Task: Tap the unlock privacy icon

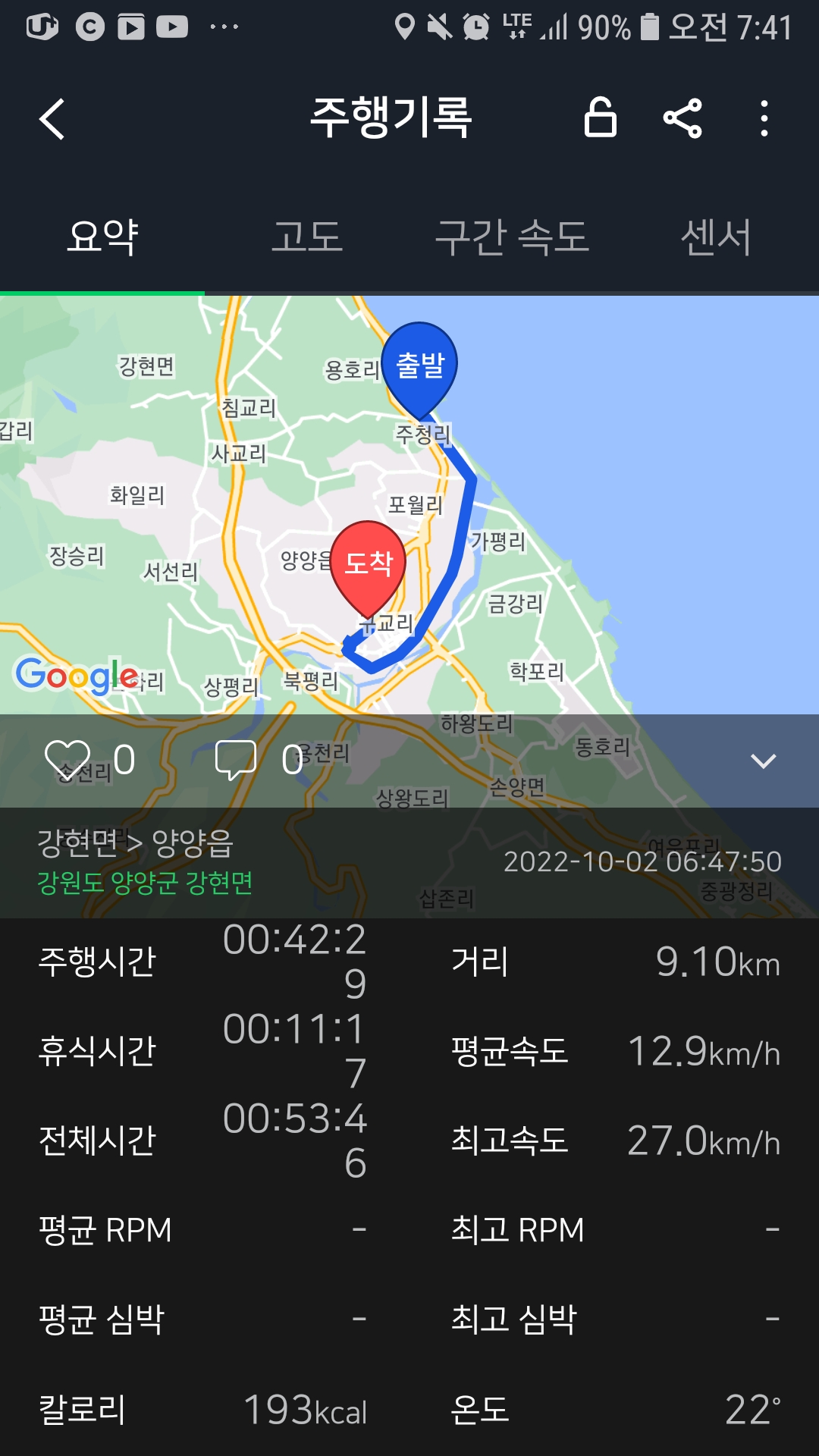Action: click(x=600, y=118)
